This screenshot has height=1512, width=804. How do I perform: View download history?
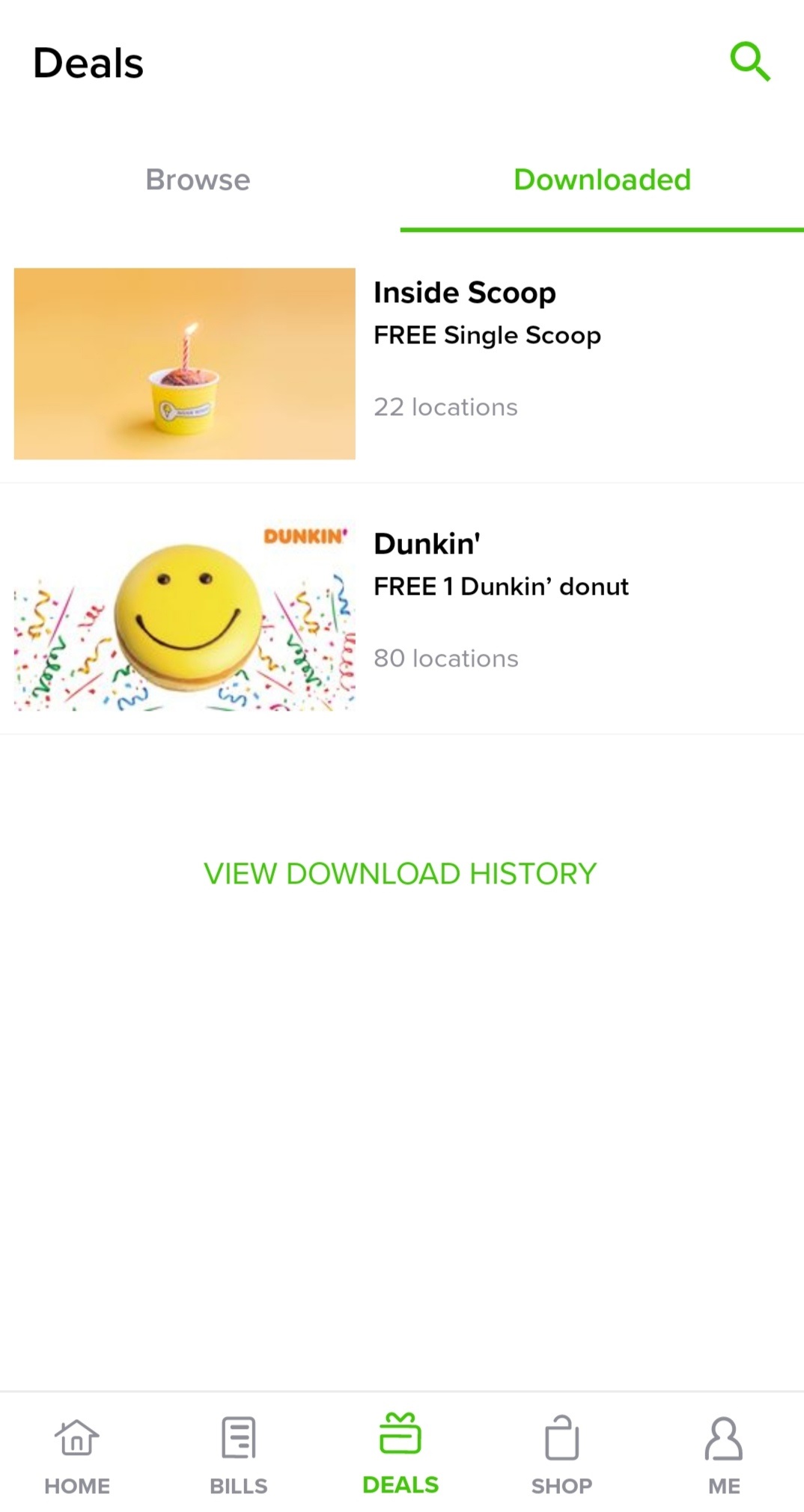tap(401, 874)
